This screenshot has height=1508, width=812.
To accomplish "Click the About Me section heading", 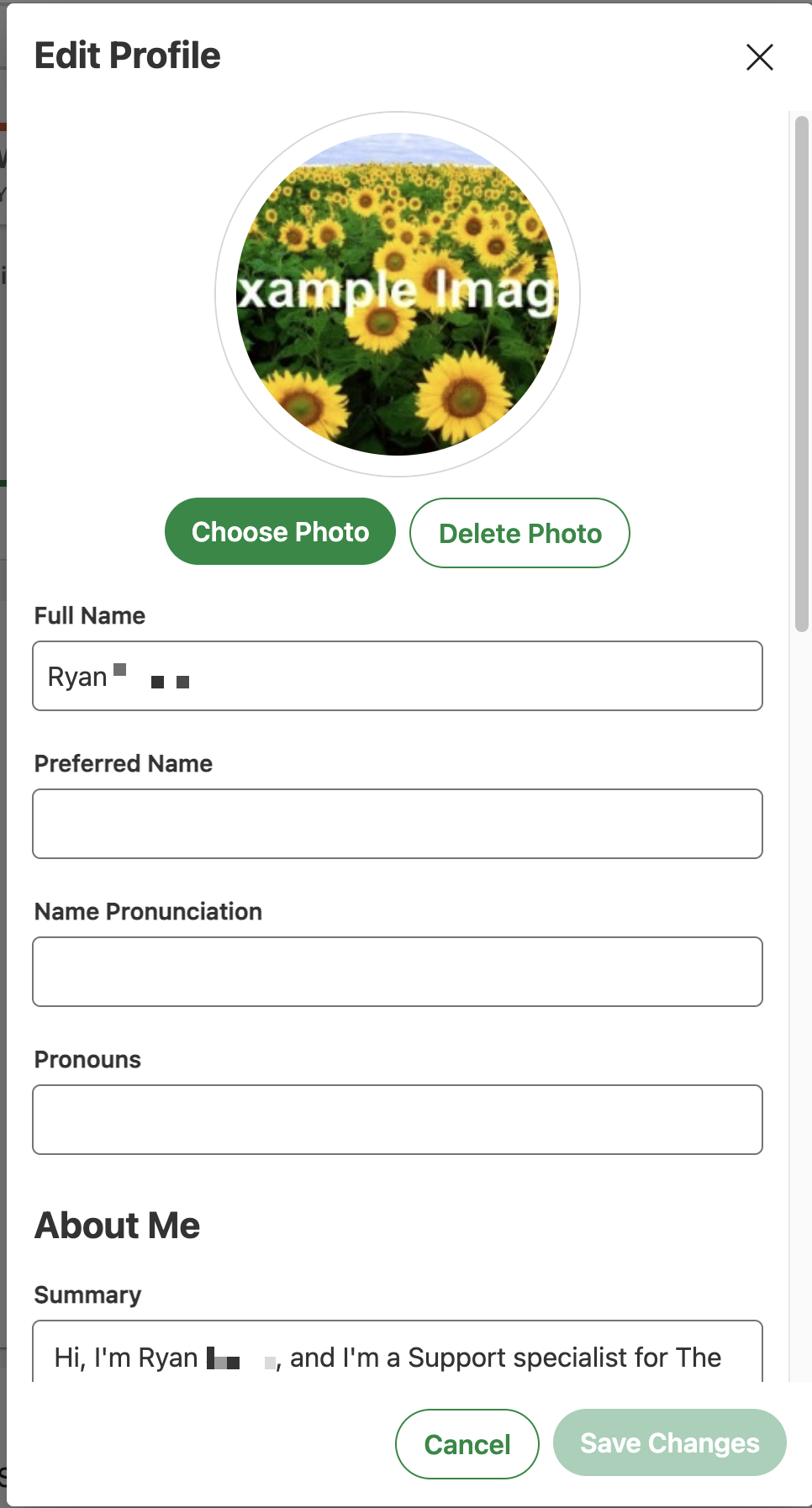I will [116, 1226].
